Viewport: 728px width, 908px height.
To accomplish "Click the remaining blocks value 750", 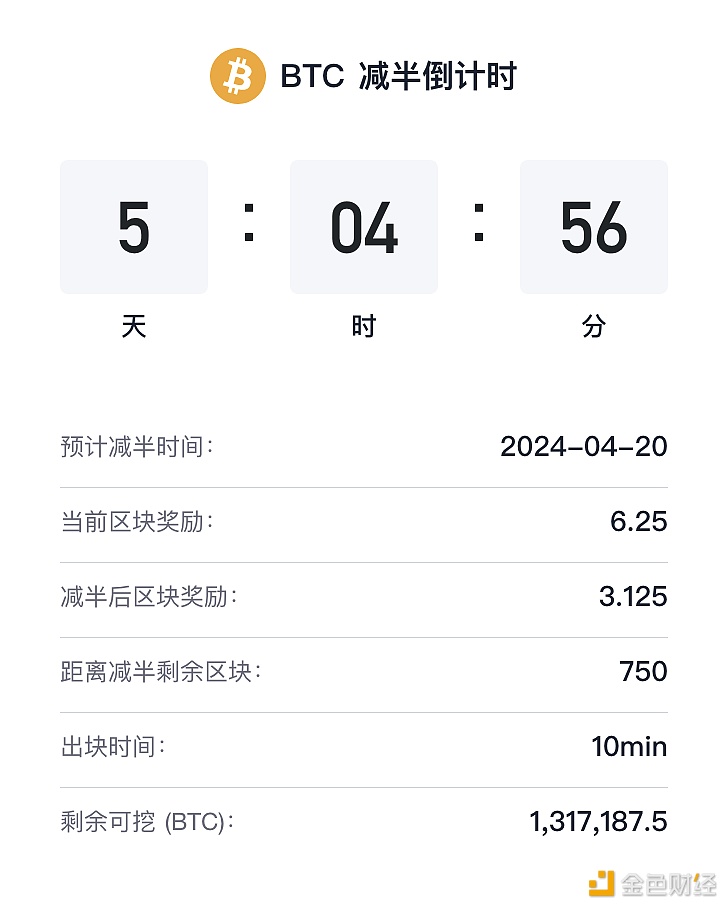I will pos(644,672).
